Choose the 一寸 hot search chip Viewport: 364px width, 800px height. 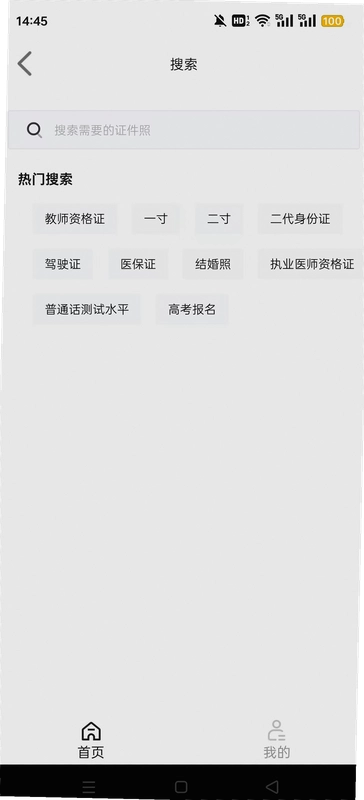[x=156, y=219]
